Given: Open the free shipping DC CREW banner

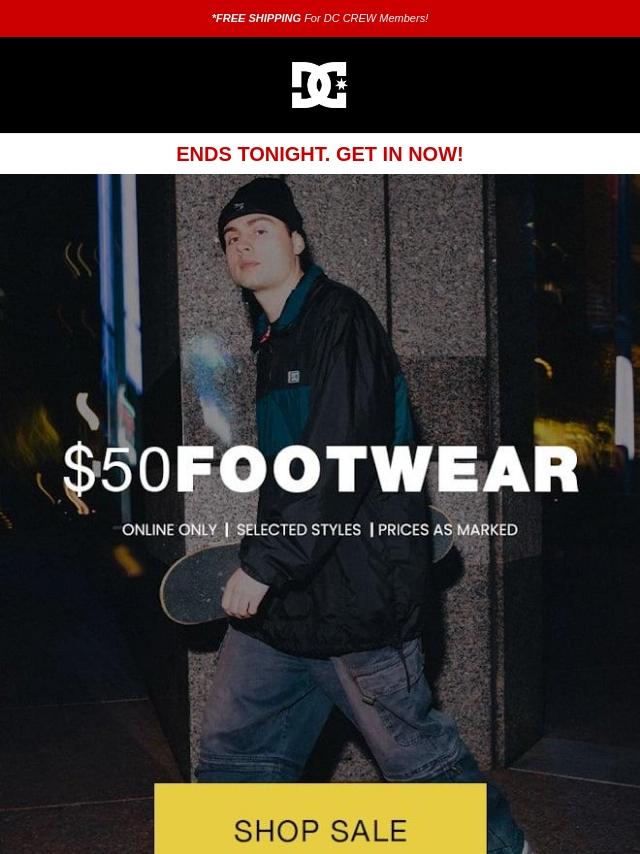Looking at the screenshot, I should [x=320, y=18].
